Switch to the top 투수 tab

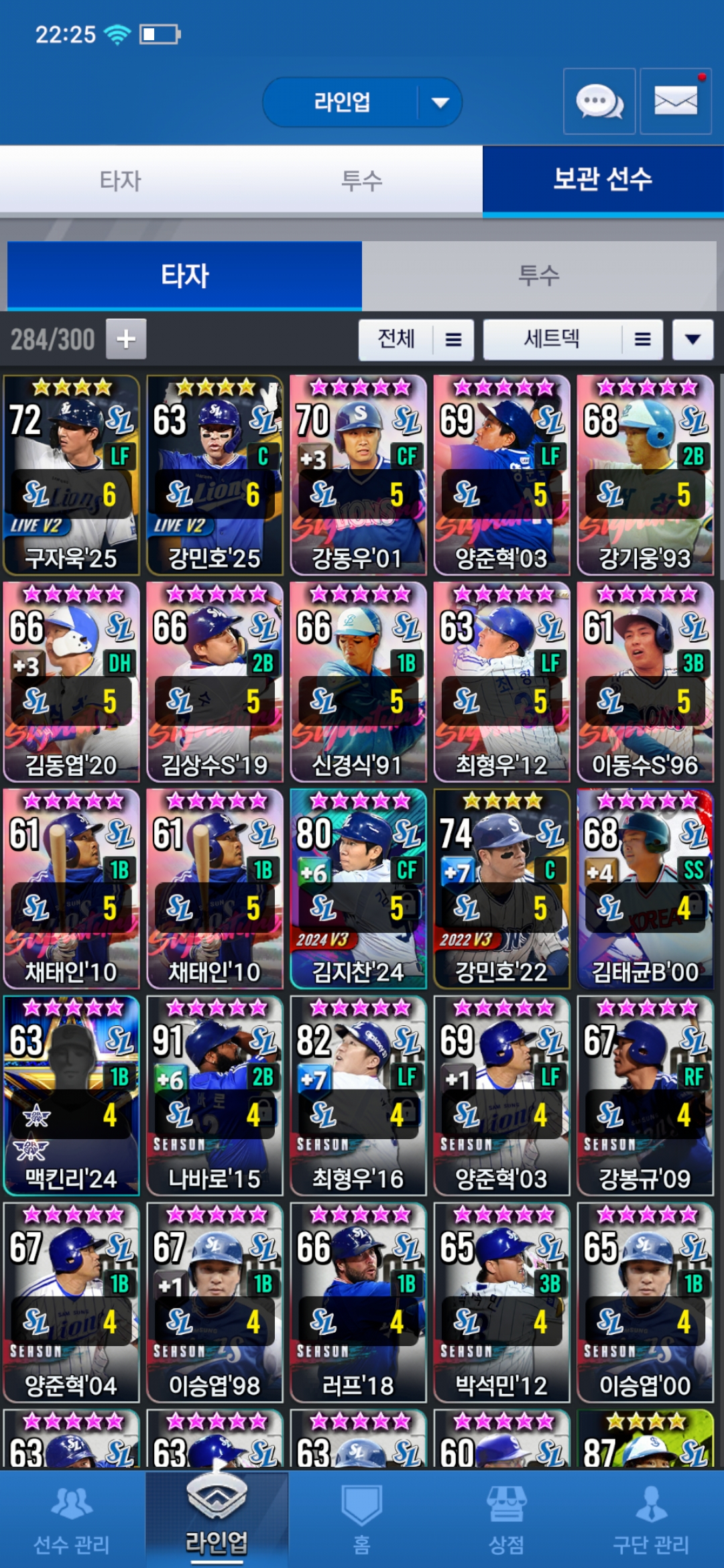pyautogui.click(x=361, y=180)
